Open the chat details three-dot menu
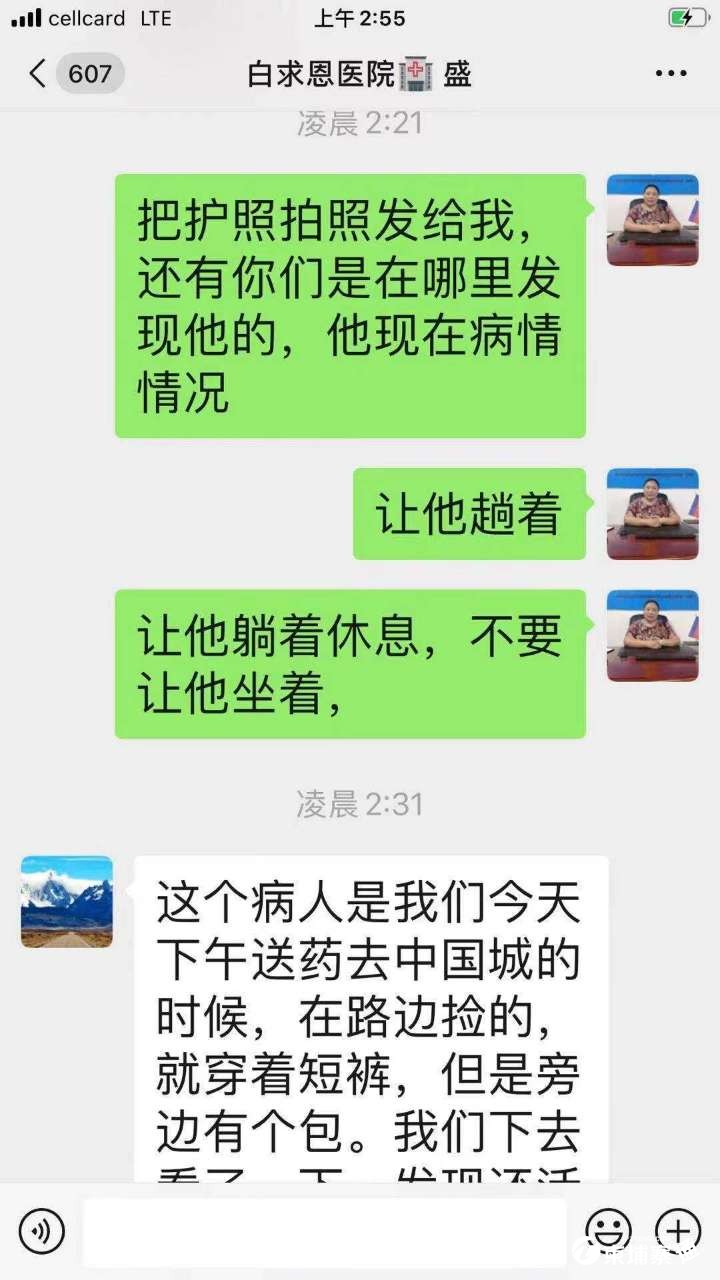 tap(670, 74)
